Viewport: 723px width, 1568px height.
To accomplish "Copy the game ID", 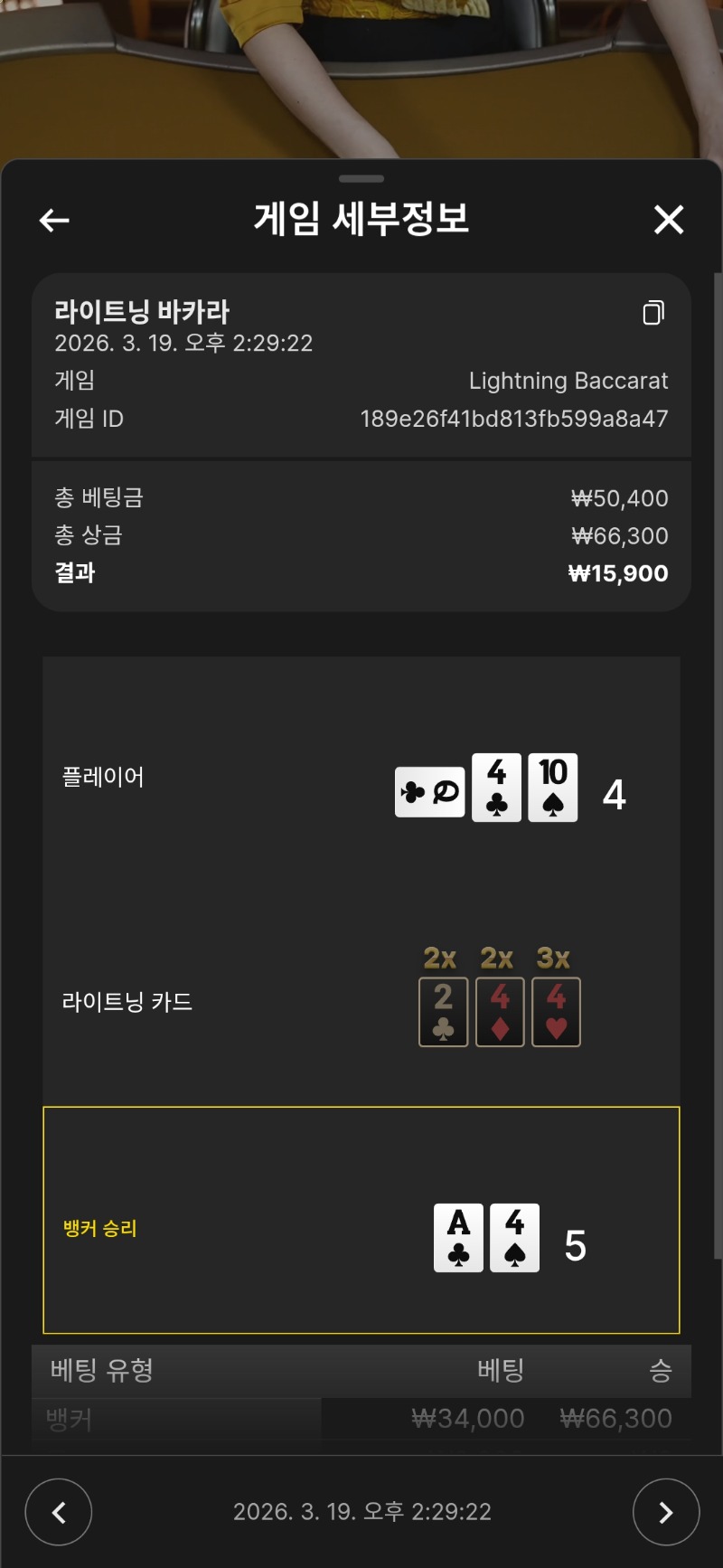I will (653, 313).
